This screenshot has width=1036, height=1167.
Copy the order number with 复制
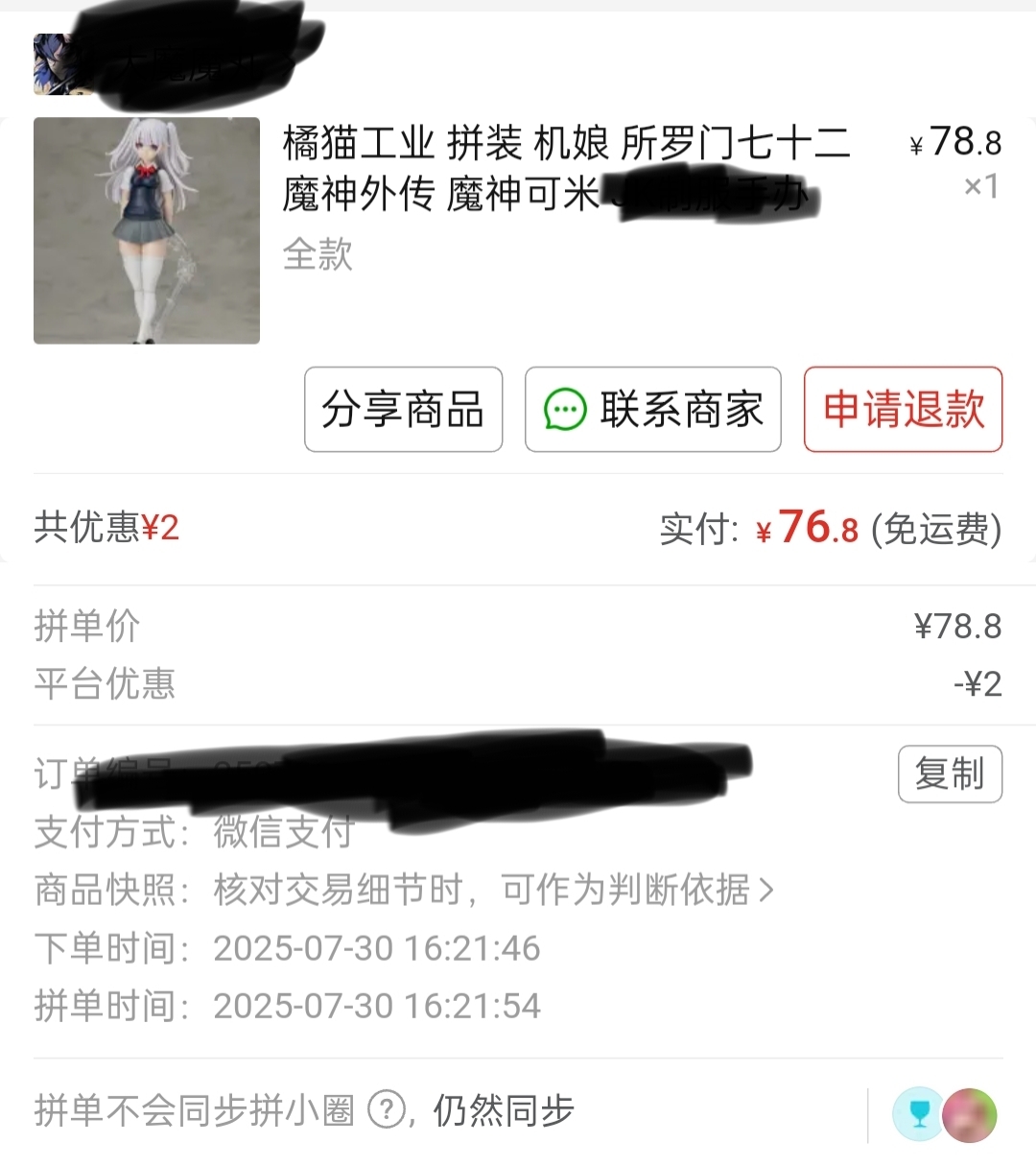click(950, 774)
